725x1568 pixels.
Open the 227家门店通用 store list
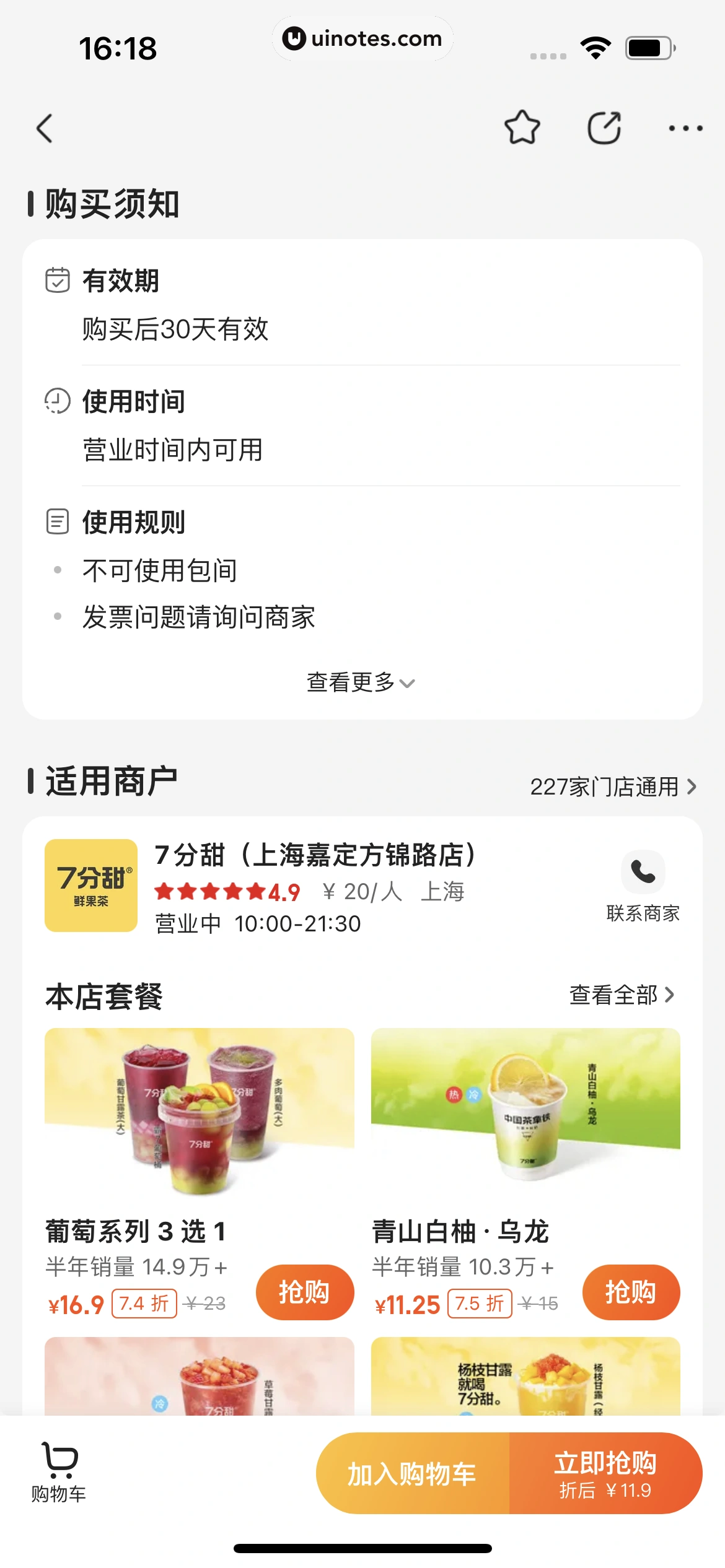[x=613, y=786]
